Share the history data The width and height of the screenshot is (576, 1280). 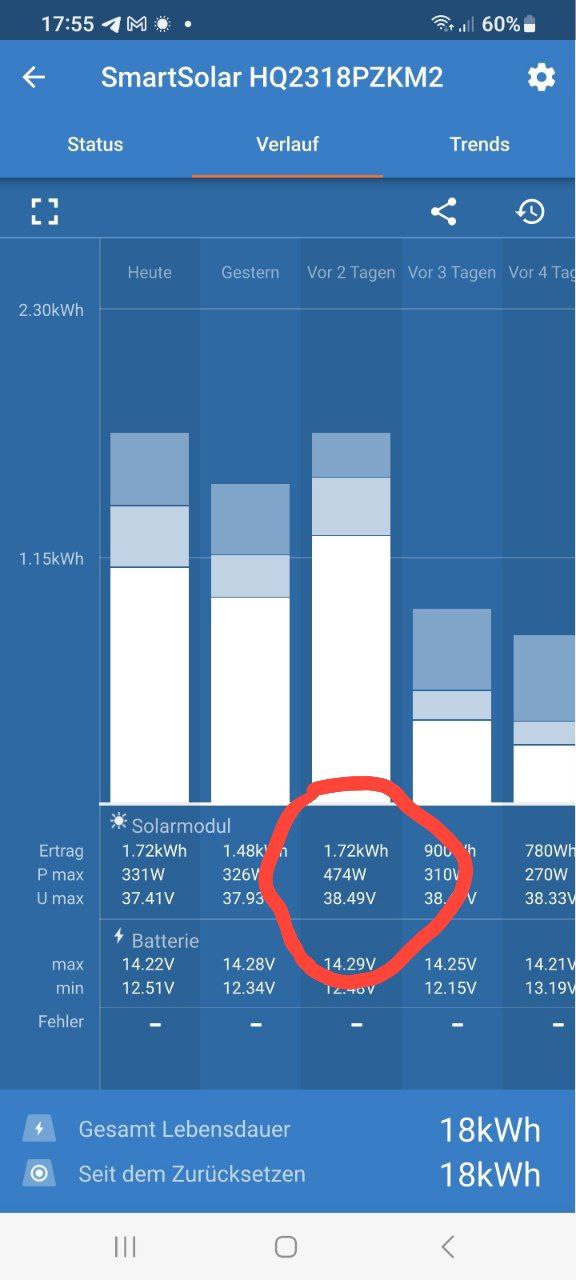pyautogui.click(x=443, y=211)
